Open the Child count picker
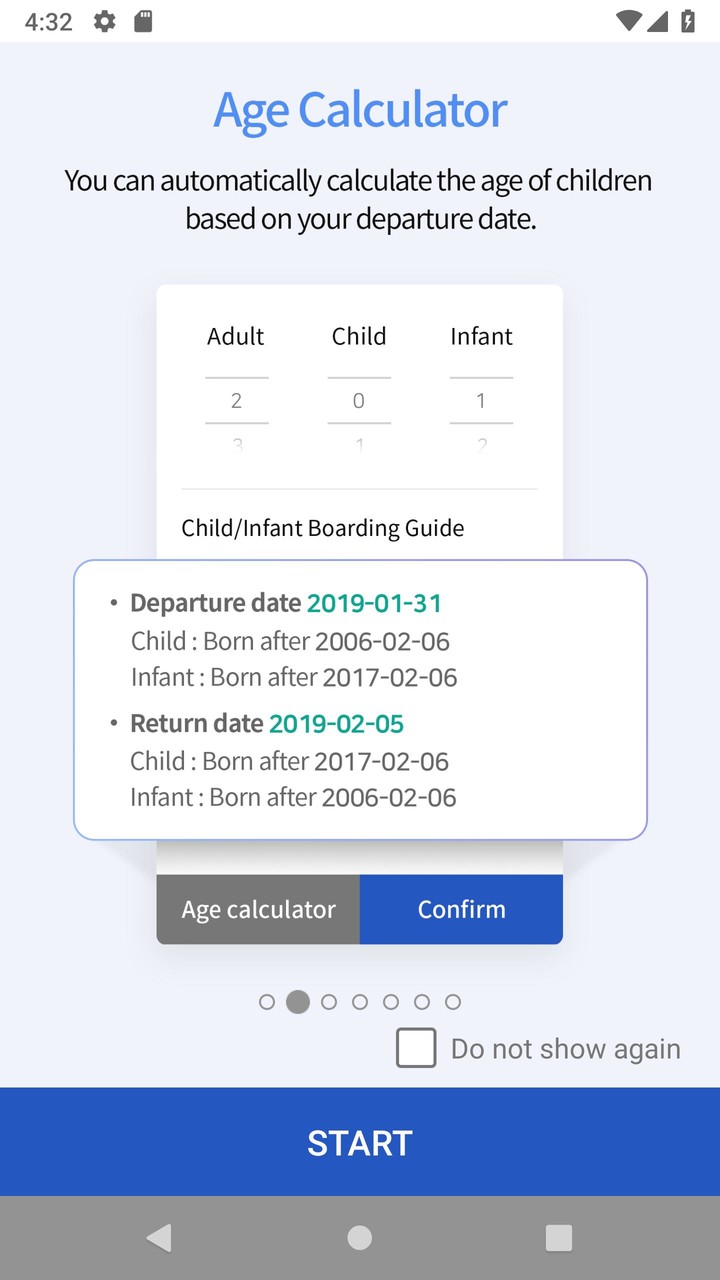The image size is (720, 1280). [359, 400]
